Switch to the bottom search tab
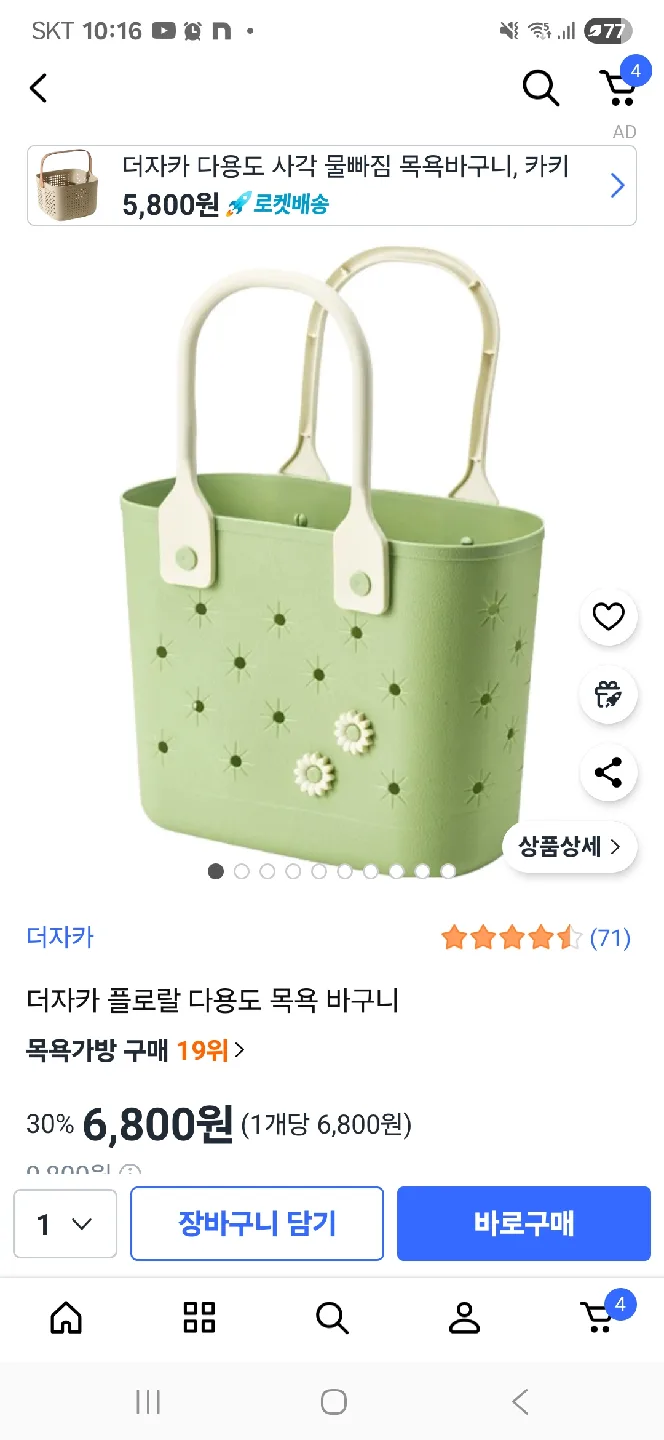 coord(332,1318)
